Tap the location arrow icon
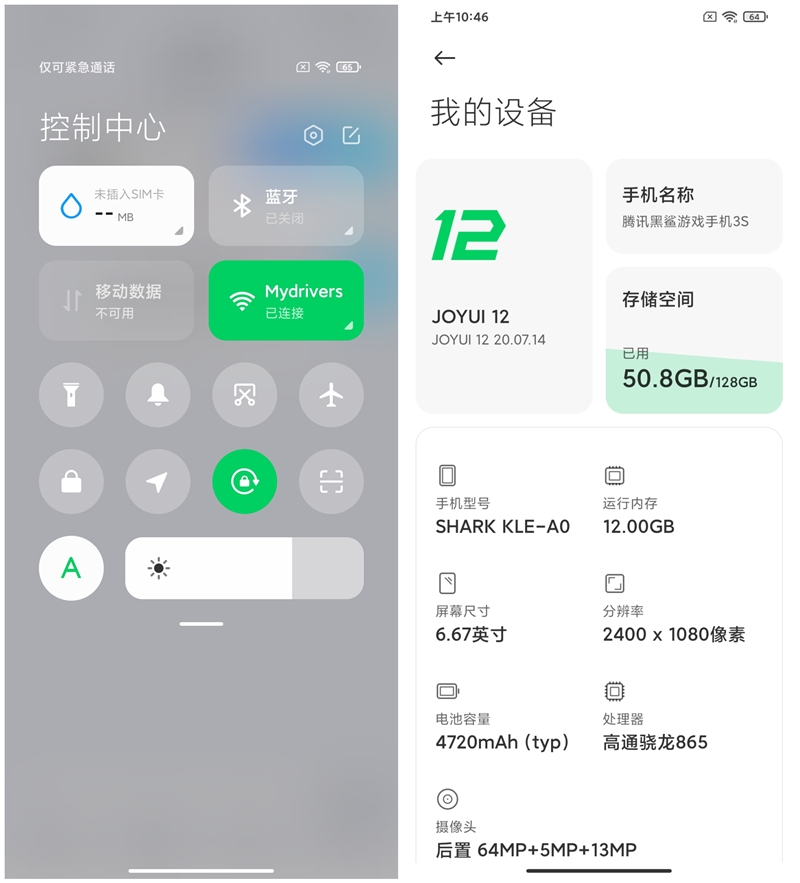This screenshot has height=883, width=800. point(158,482)
